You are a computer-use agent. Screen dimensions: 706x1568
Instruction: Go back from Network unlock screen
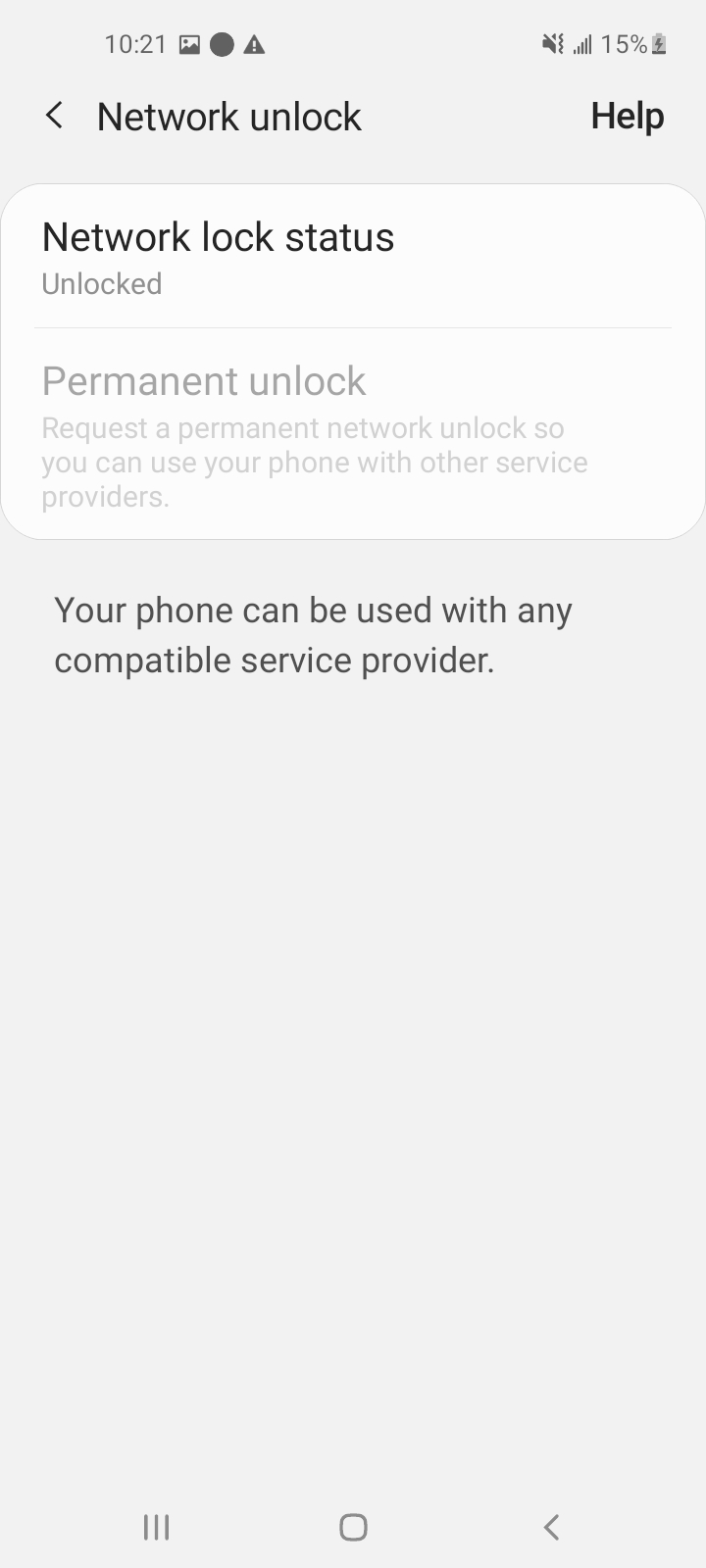(55, 116)
